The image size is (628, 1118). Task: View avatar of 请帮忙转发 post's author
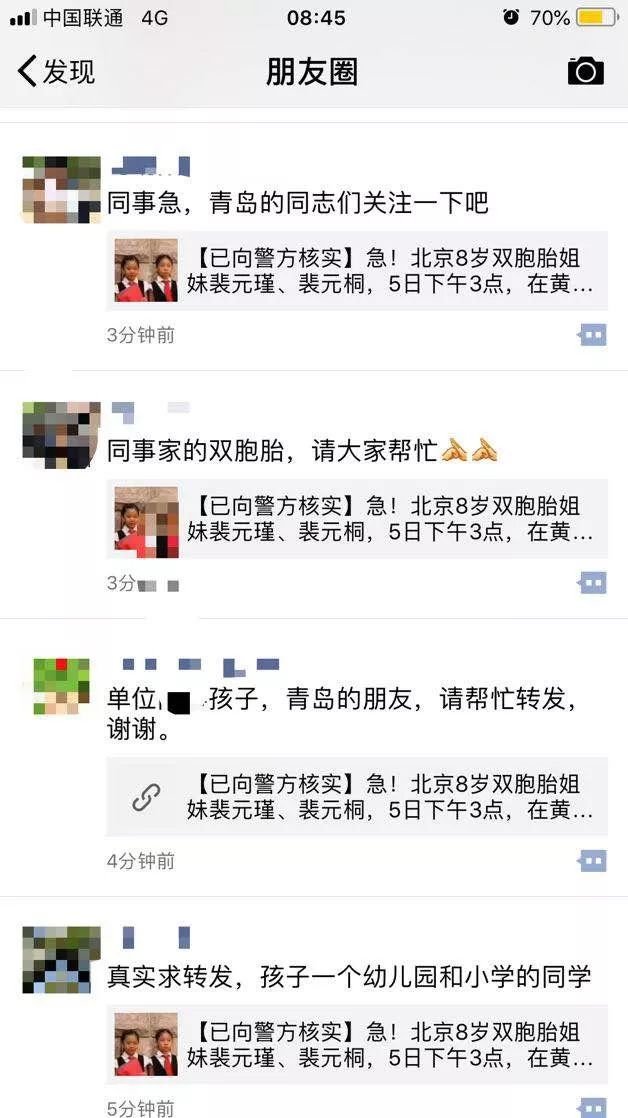(61, 686)
